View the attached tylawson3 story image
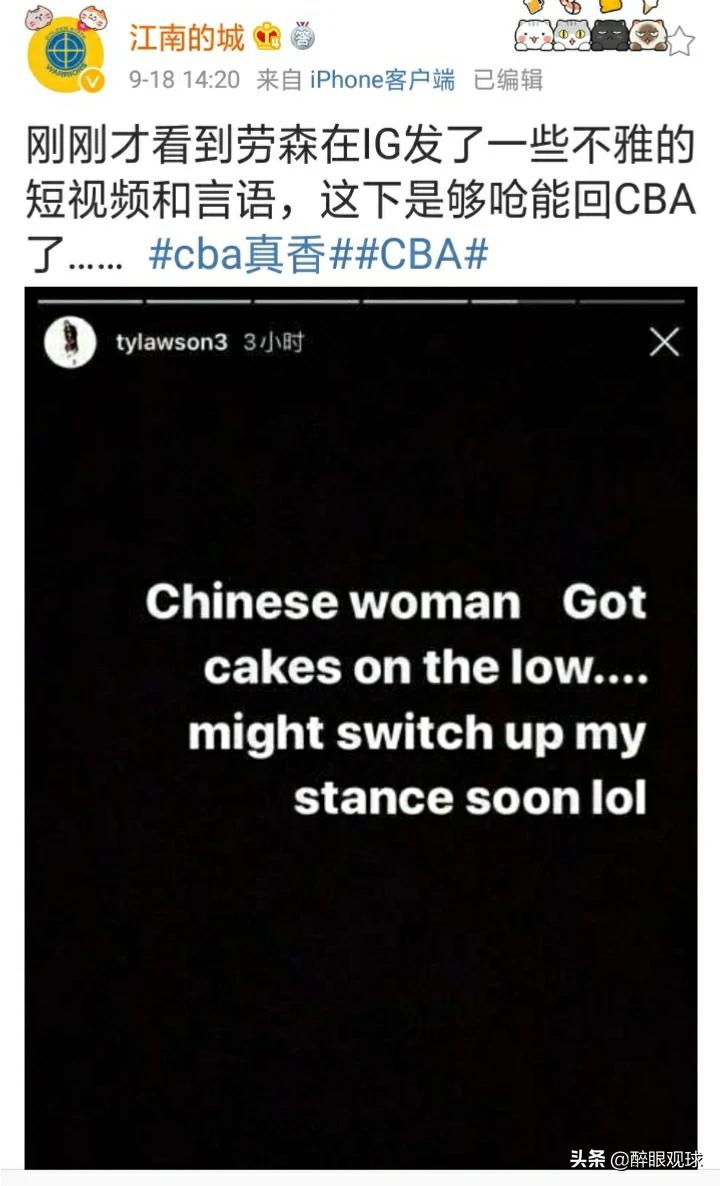 pyautogui.click(x=361, y=728)
